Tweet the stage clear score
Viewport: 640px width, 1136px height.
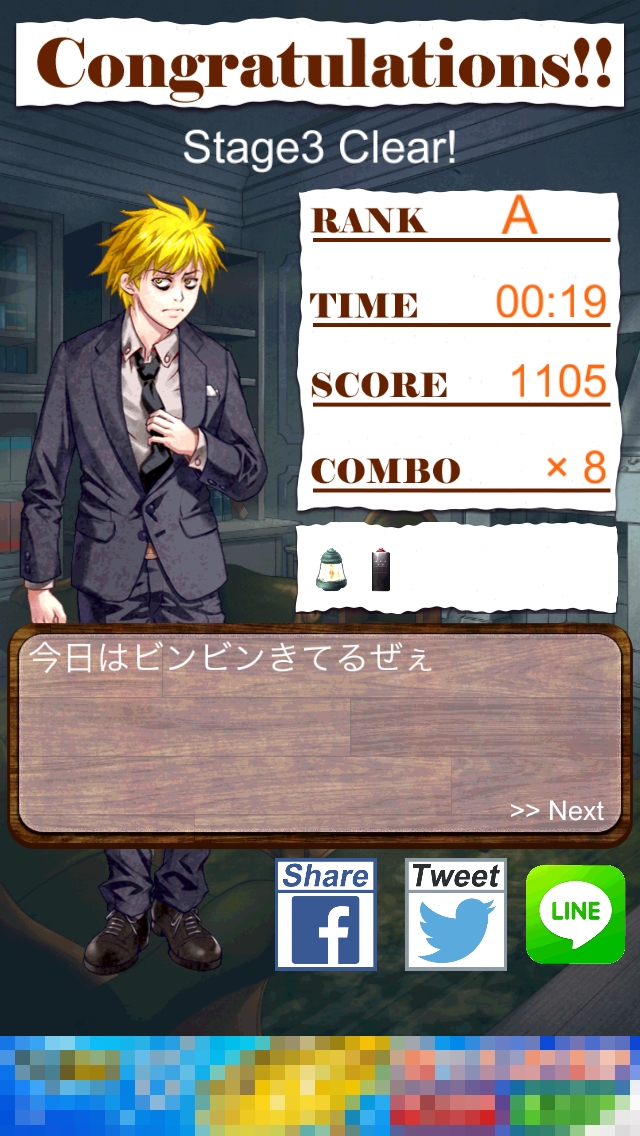point(456,915)
